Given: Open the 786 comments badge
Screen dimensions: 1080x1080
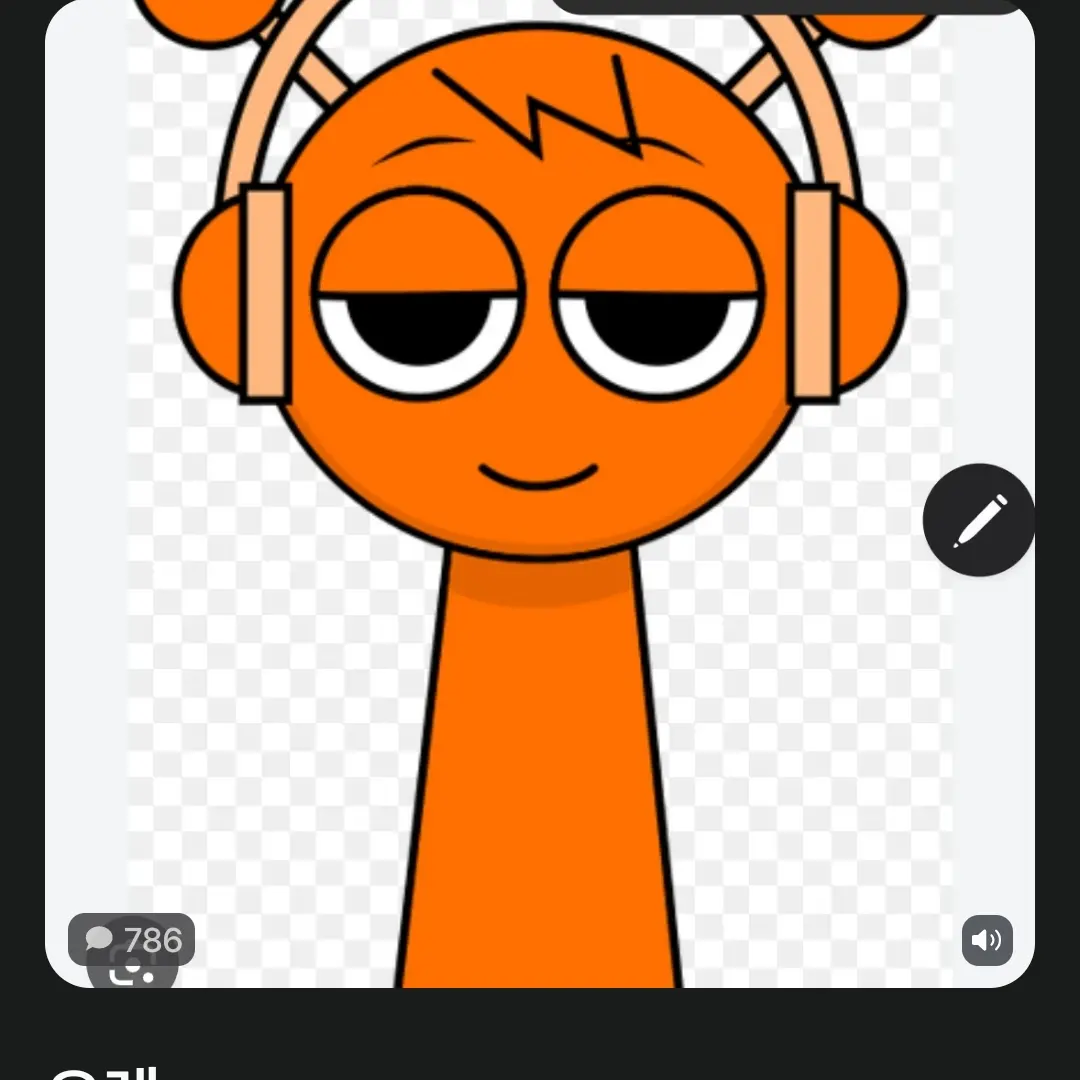Looking at the screenshot, I should 131,940.
